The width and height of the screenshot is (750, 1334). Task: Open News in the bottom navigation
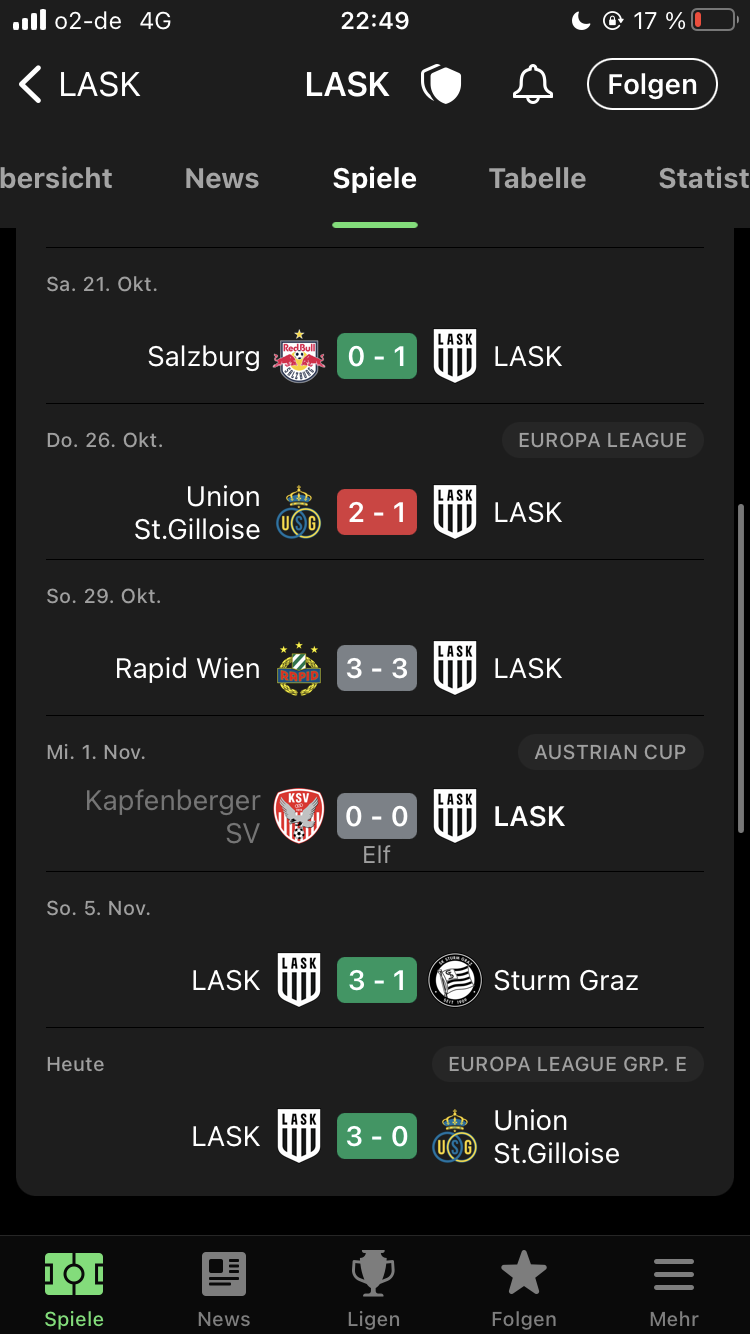point(224,1290)
